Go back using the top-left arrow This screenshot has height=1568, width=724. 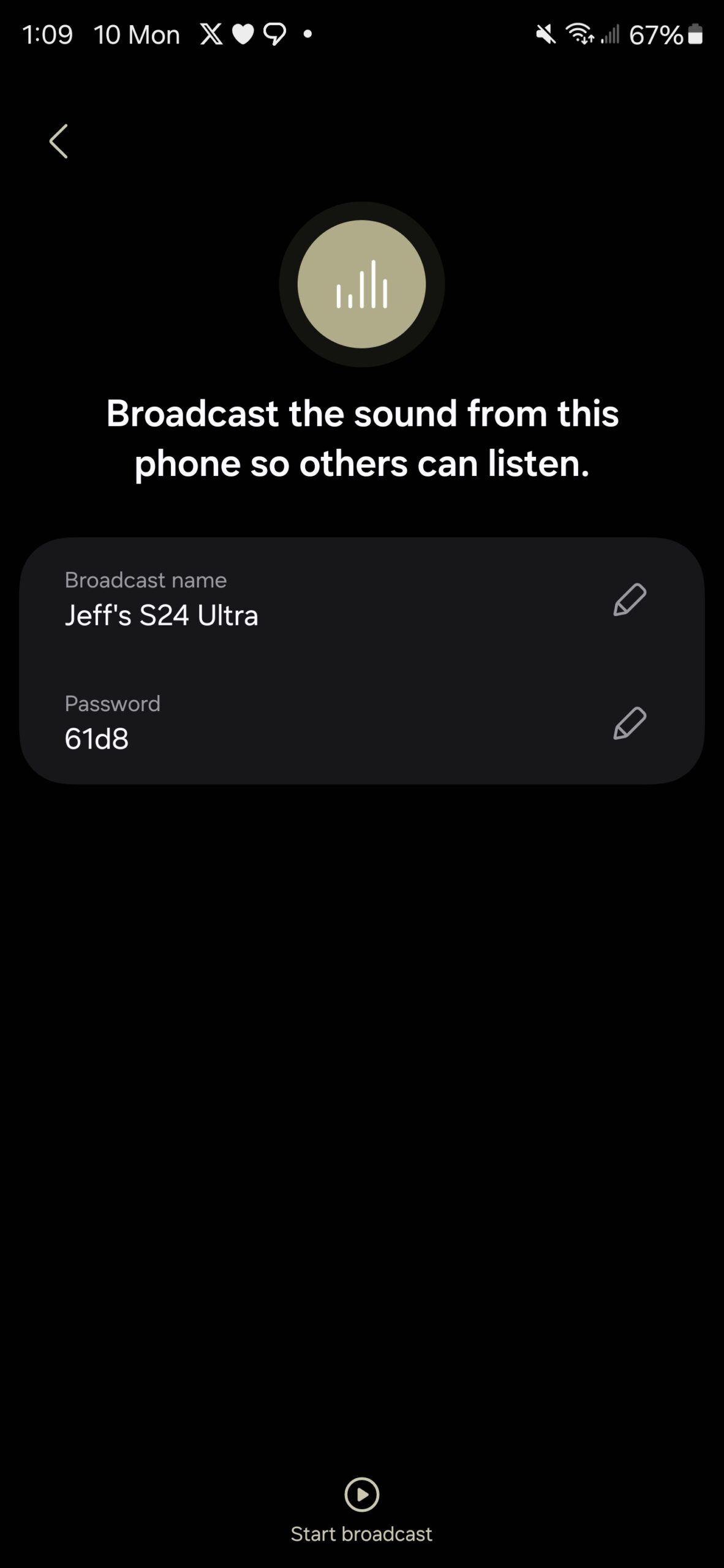pos(59,141)
